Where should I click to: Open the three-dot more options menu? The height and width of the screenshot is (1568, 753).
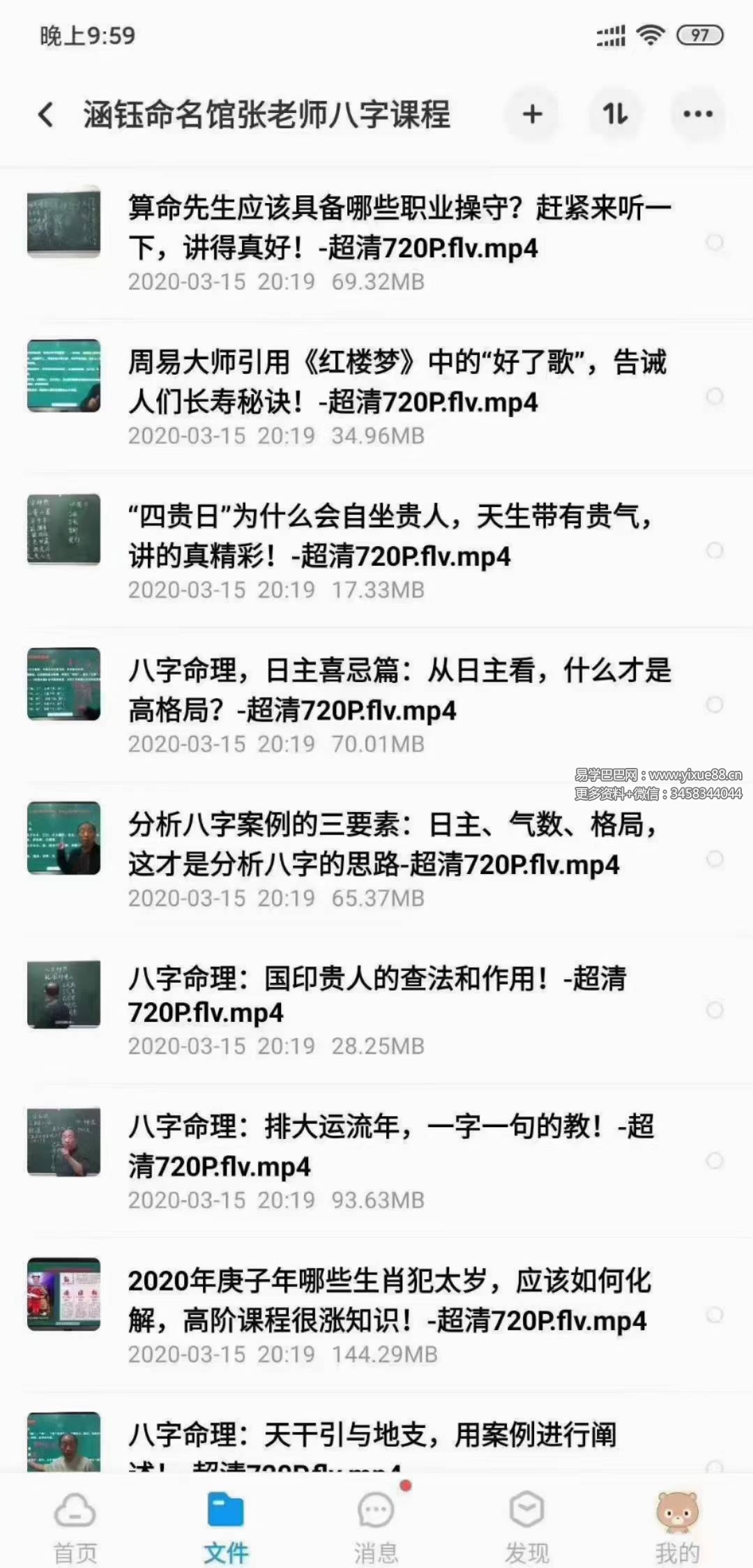[697, 115]
